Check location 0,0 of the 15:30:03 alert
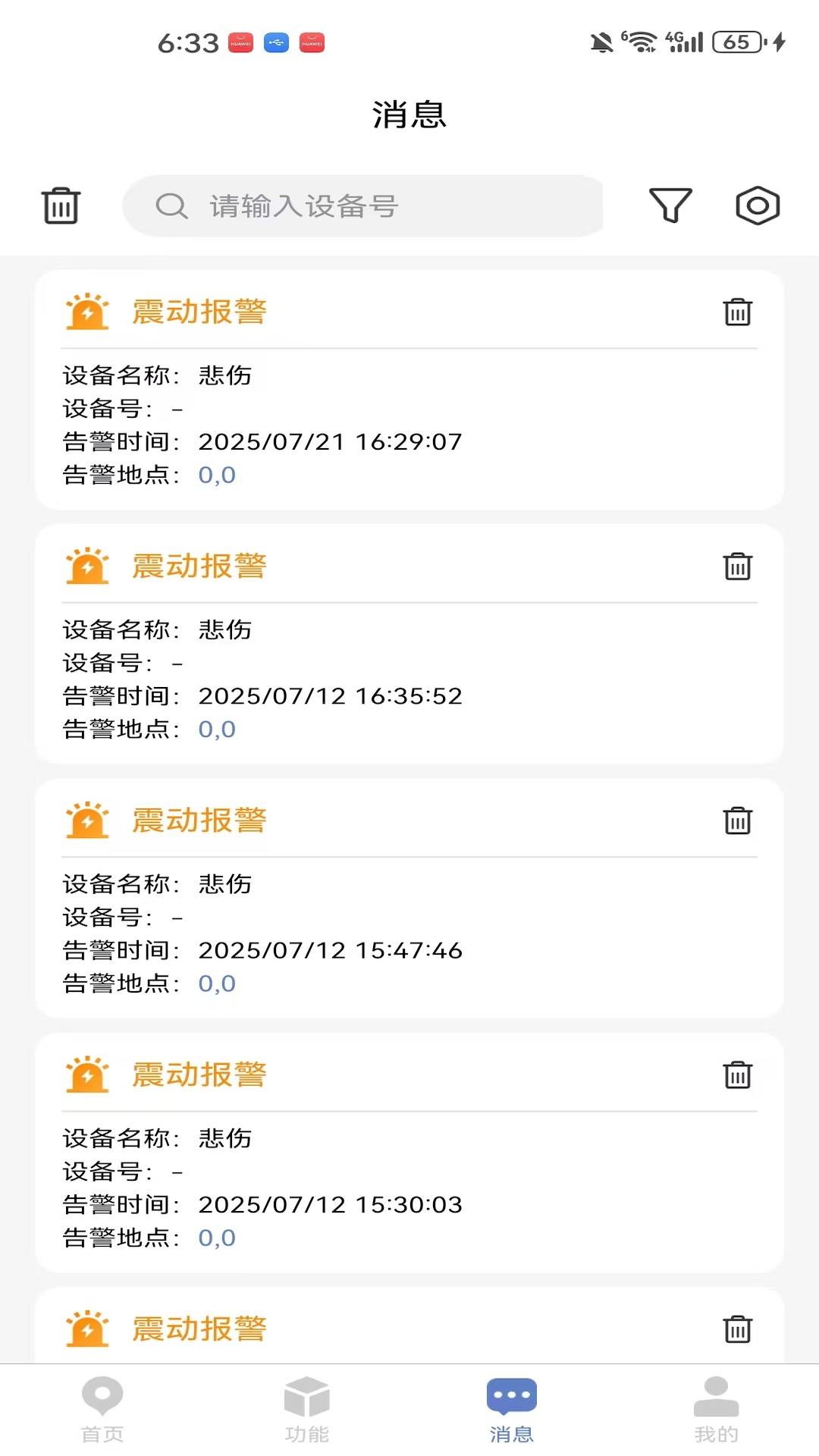This screenshot has height=1456, width=819. pyautogui.click(x=217, y=1238)
